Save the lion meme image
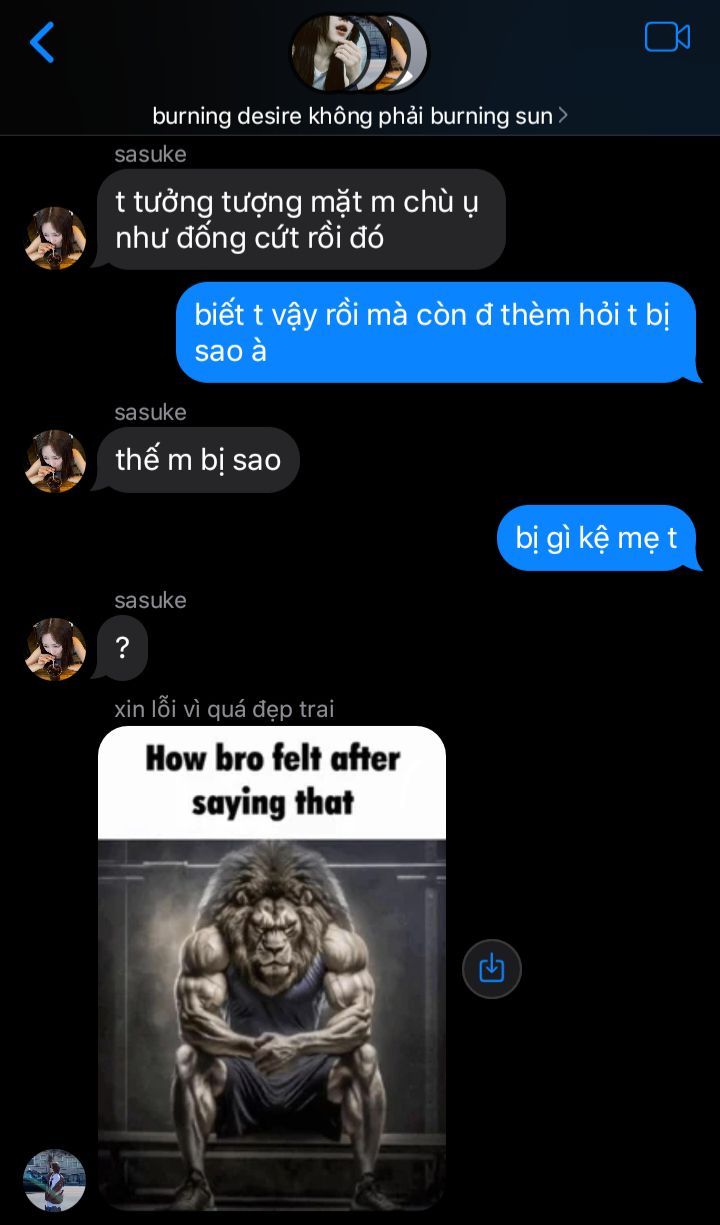The height and width of the screenshot is (1225, 720). pos(492,968)
